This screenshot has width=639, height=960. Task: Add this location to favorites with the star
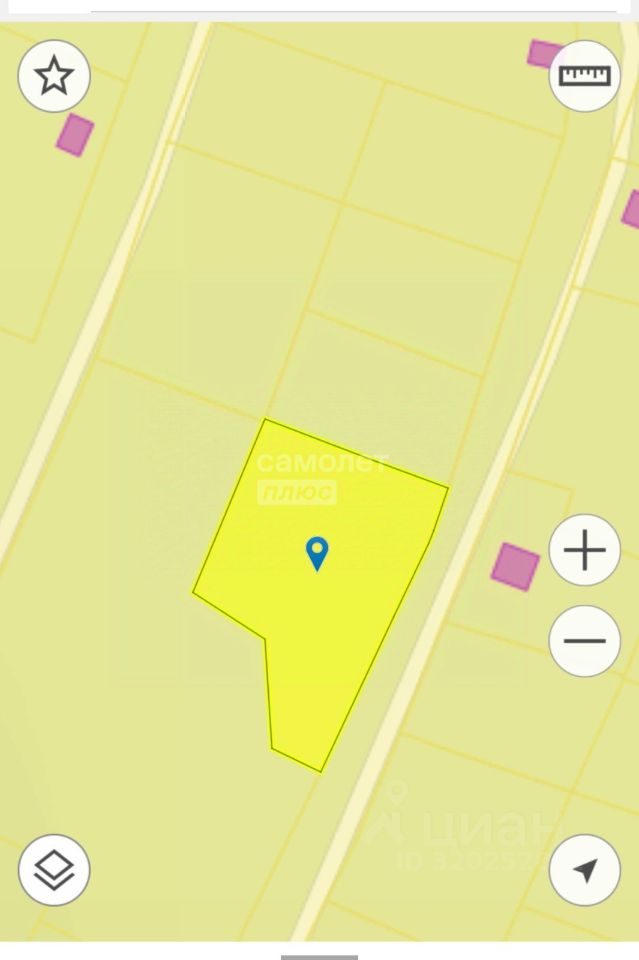coord(54,76)
